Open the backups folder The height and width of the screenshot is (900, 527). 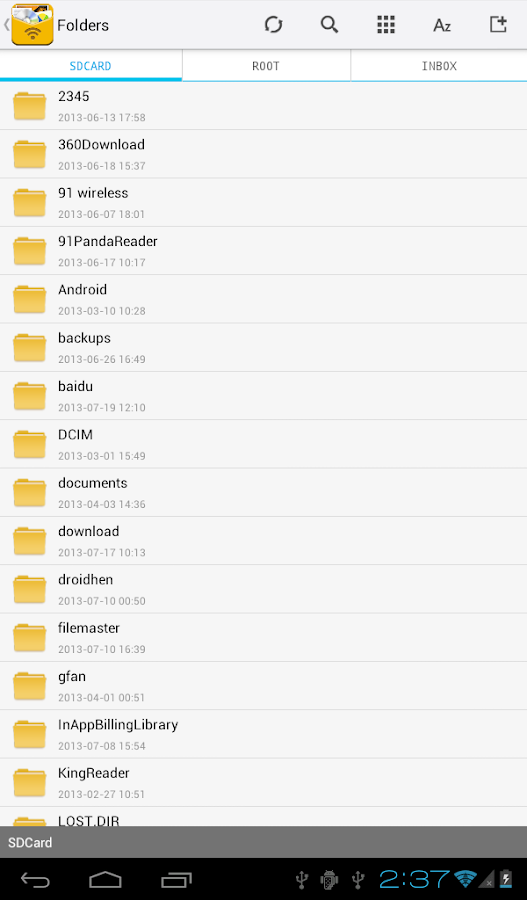(264, 347)
